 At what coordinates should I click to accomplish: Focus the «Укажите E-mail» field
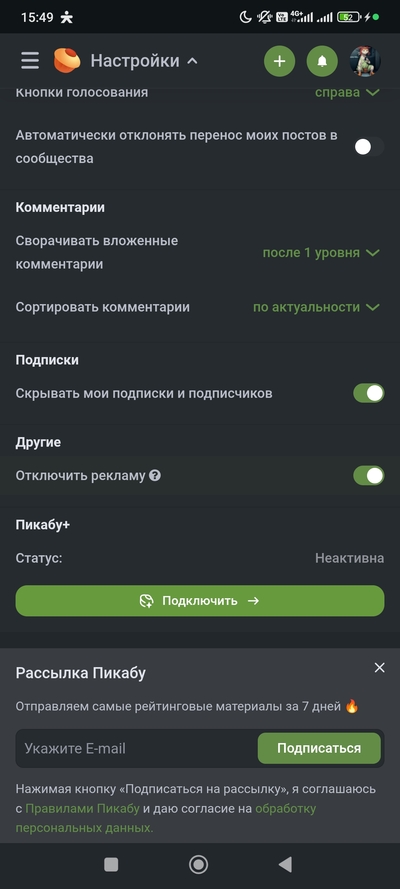pos(137,748)
